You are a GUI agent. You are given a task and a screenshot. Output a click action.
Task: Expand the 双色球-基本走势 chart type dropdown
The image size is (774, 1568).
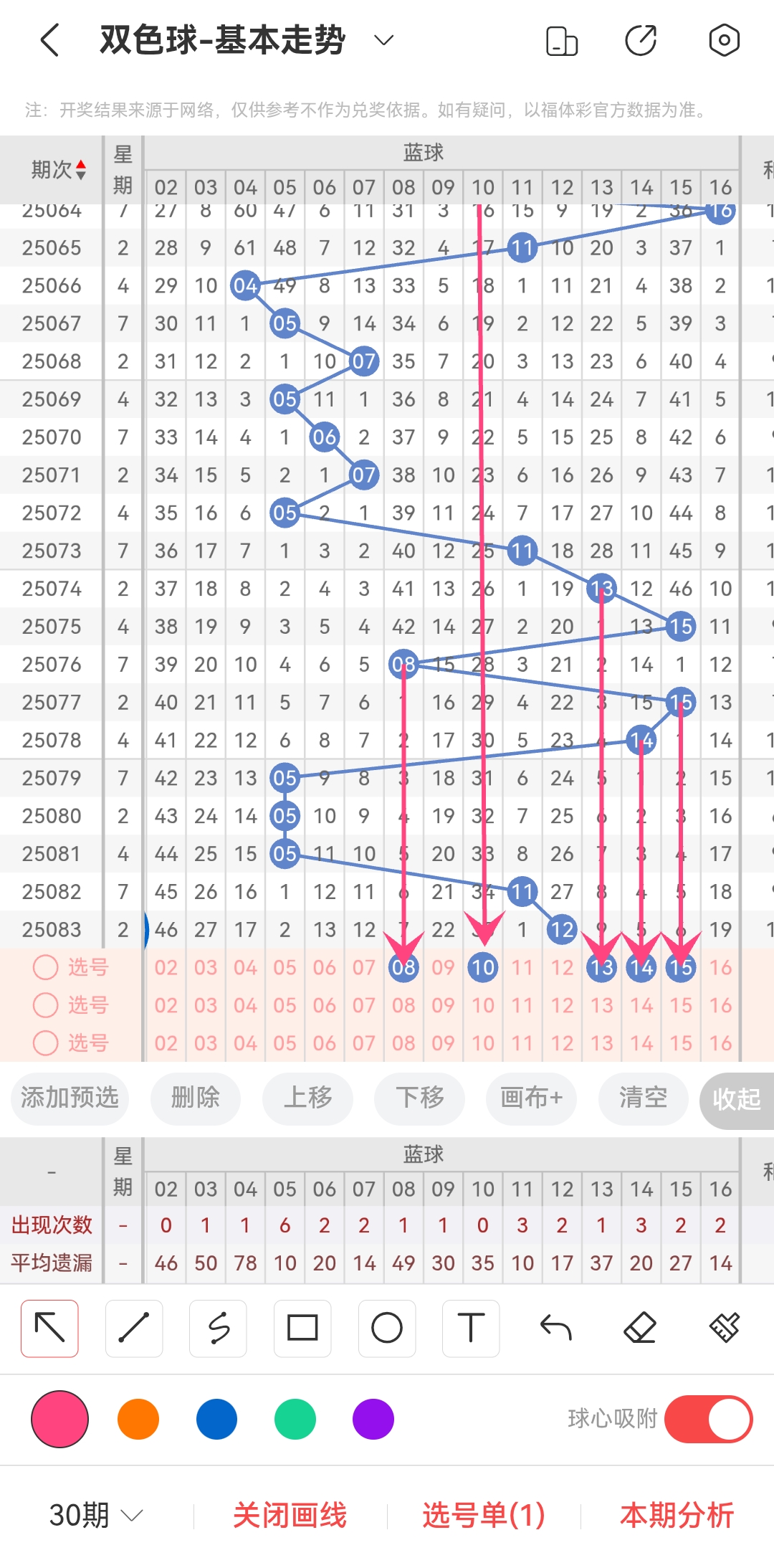point(384,40)
